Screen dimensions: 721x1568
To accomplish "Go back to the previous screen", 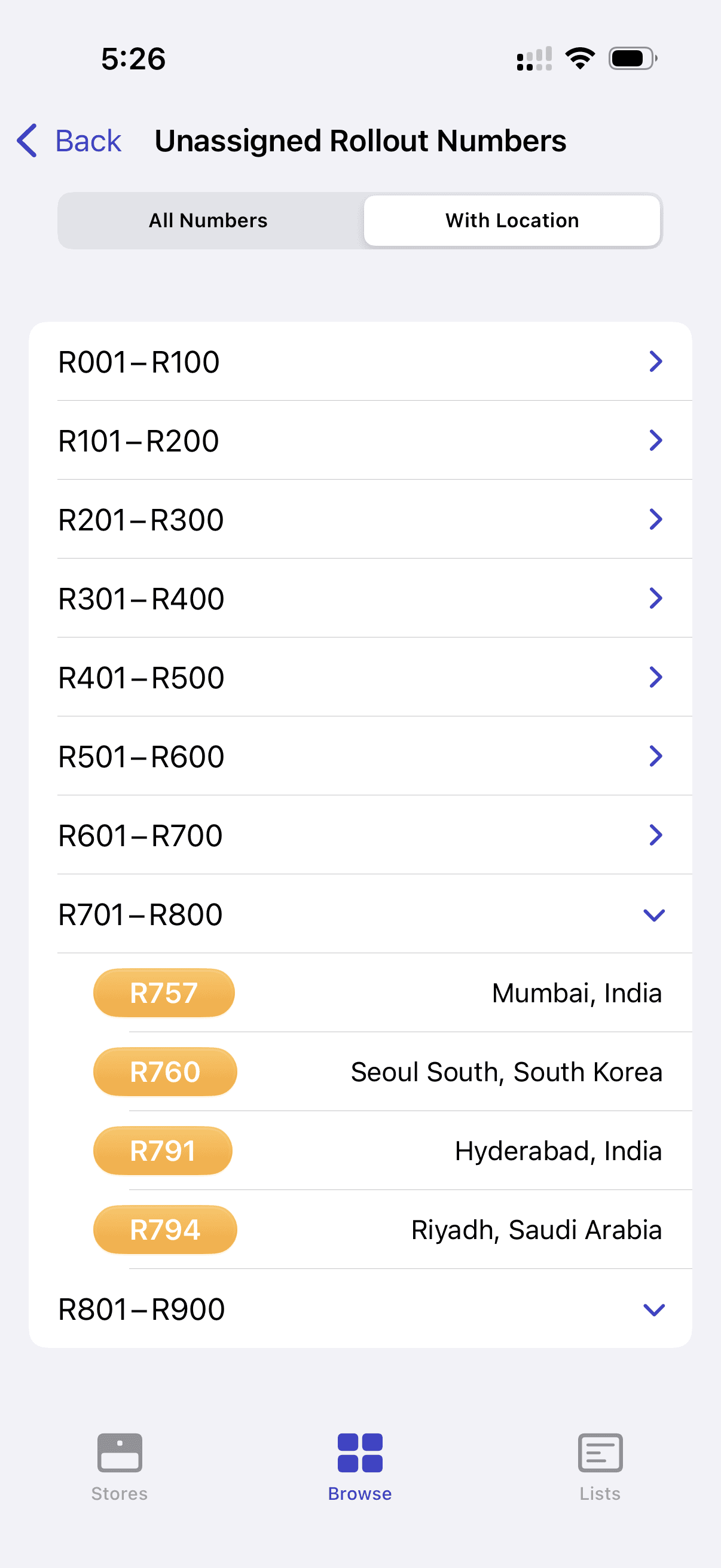I will tap(69, 141).
